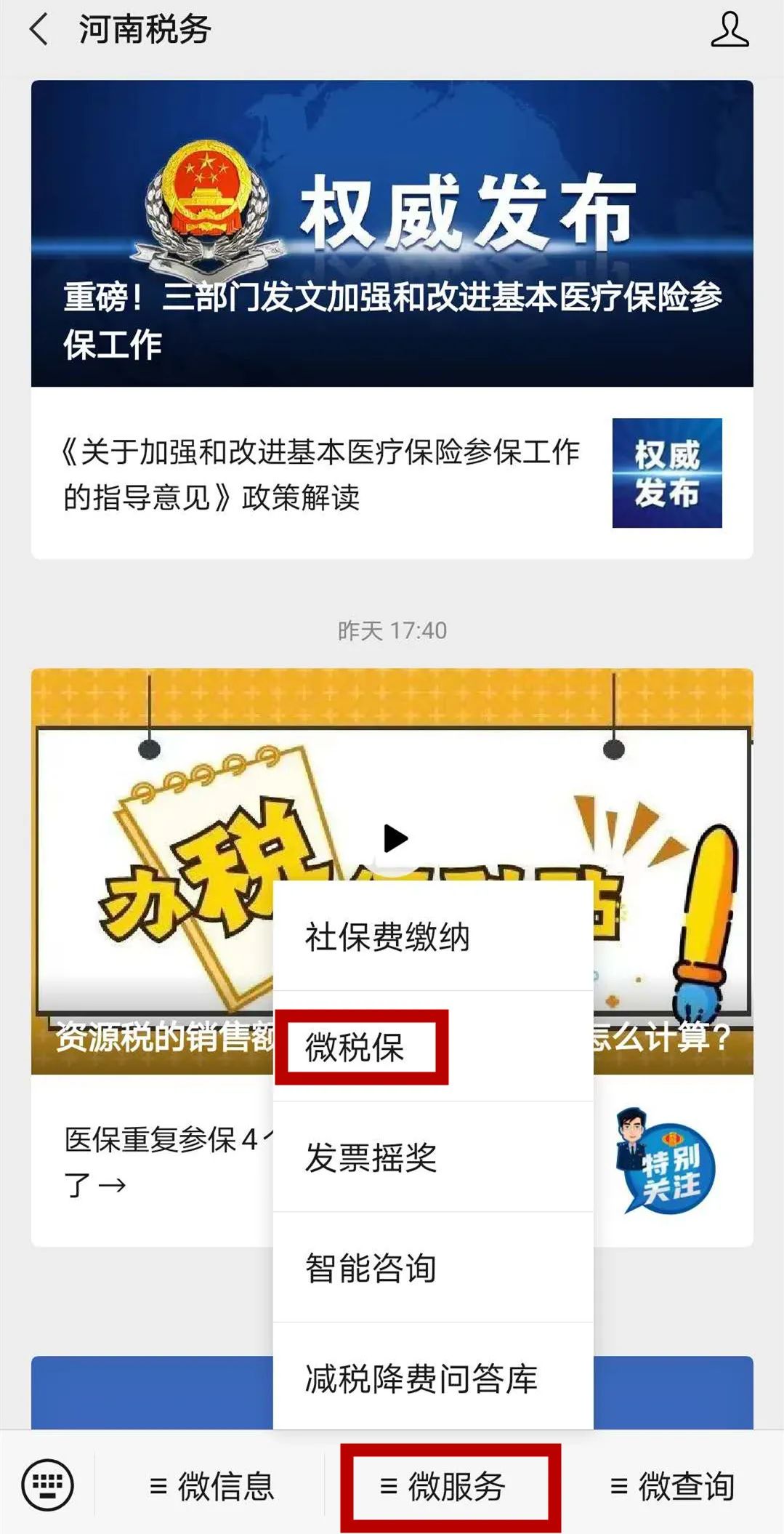The width and height of the screenshot is (784, 1534).
Task: Switch to keyboard input mode
Action: coord(48,1485)
